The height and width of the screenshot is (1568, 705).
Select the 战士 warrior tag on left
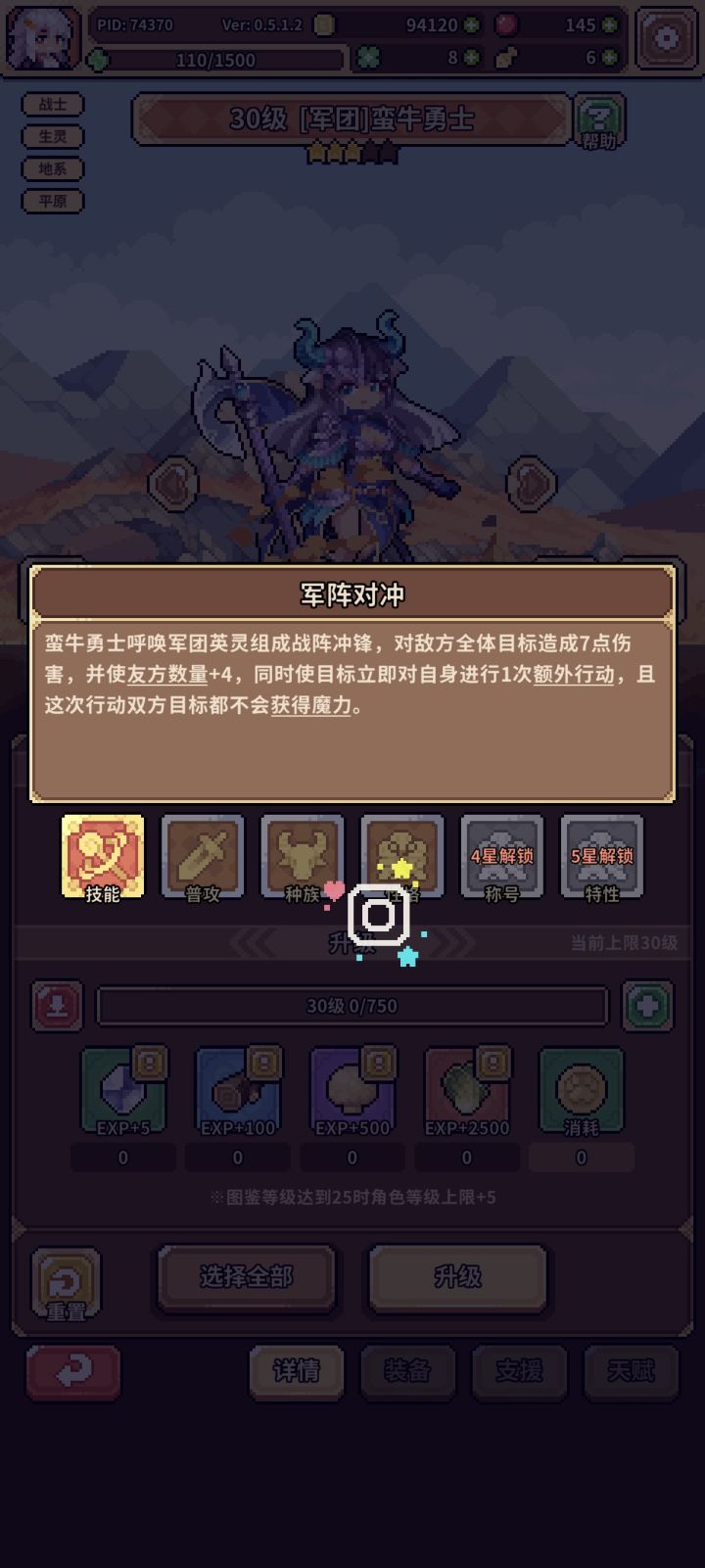point(53,105)
